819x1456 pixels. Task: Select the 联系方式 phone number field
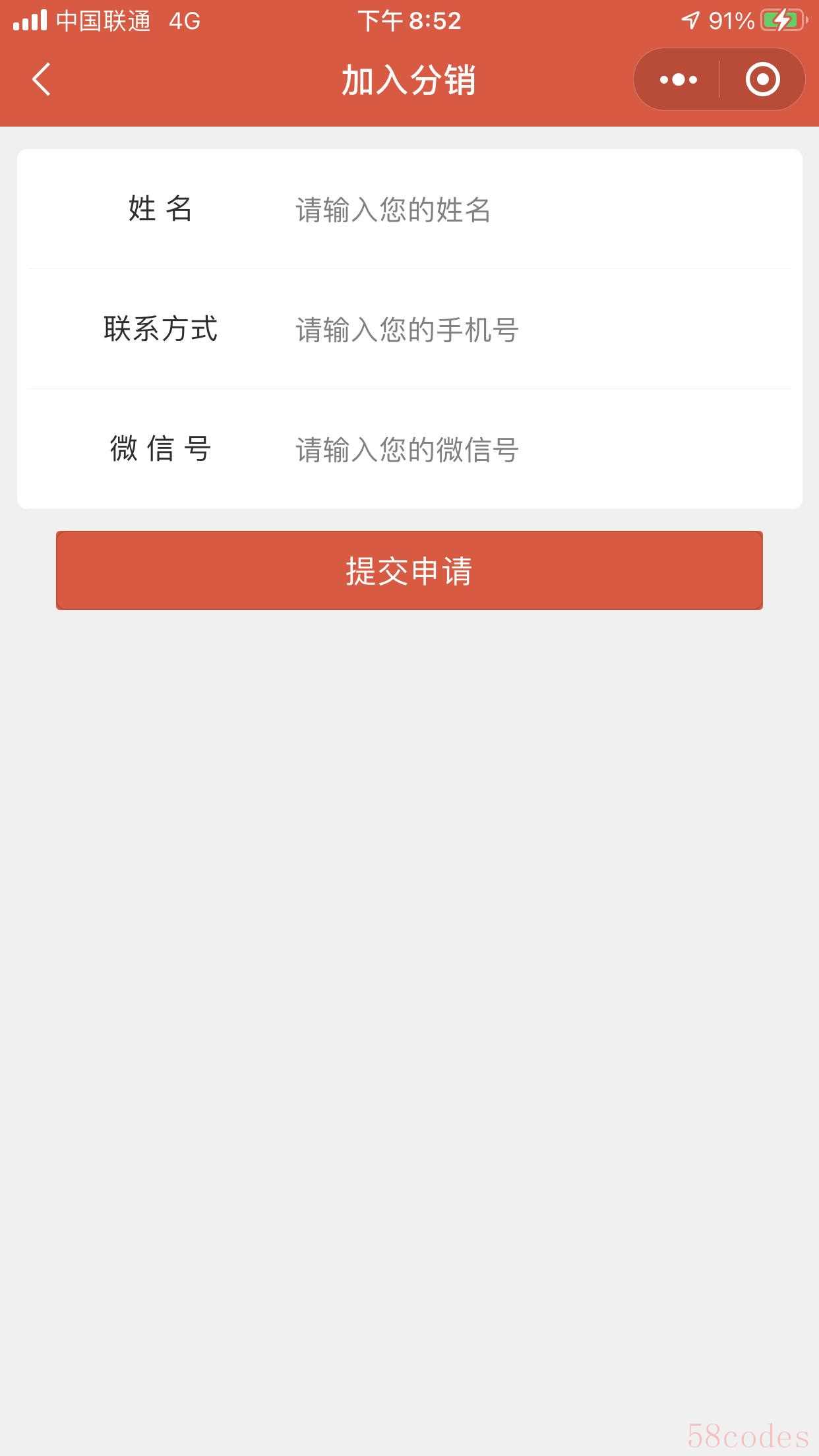(541, 330)
